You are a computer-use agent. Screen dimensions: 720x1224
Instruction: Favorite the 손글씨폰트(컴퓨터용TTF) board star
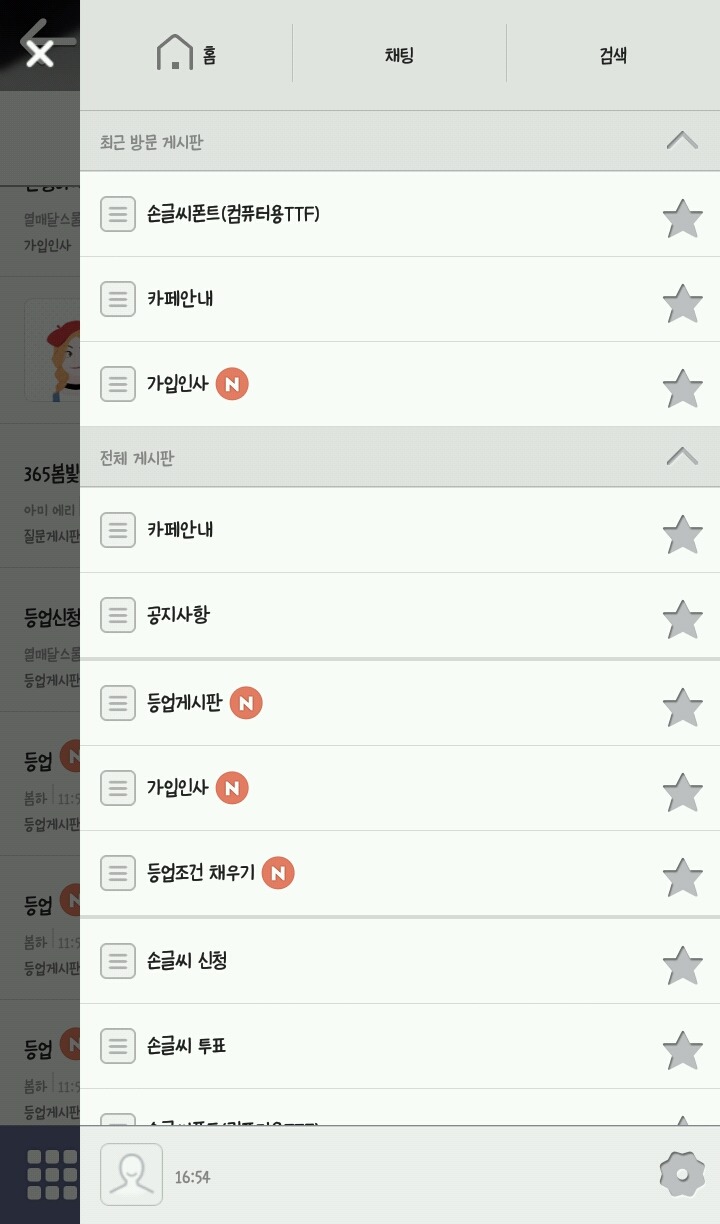point(682,218)
